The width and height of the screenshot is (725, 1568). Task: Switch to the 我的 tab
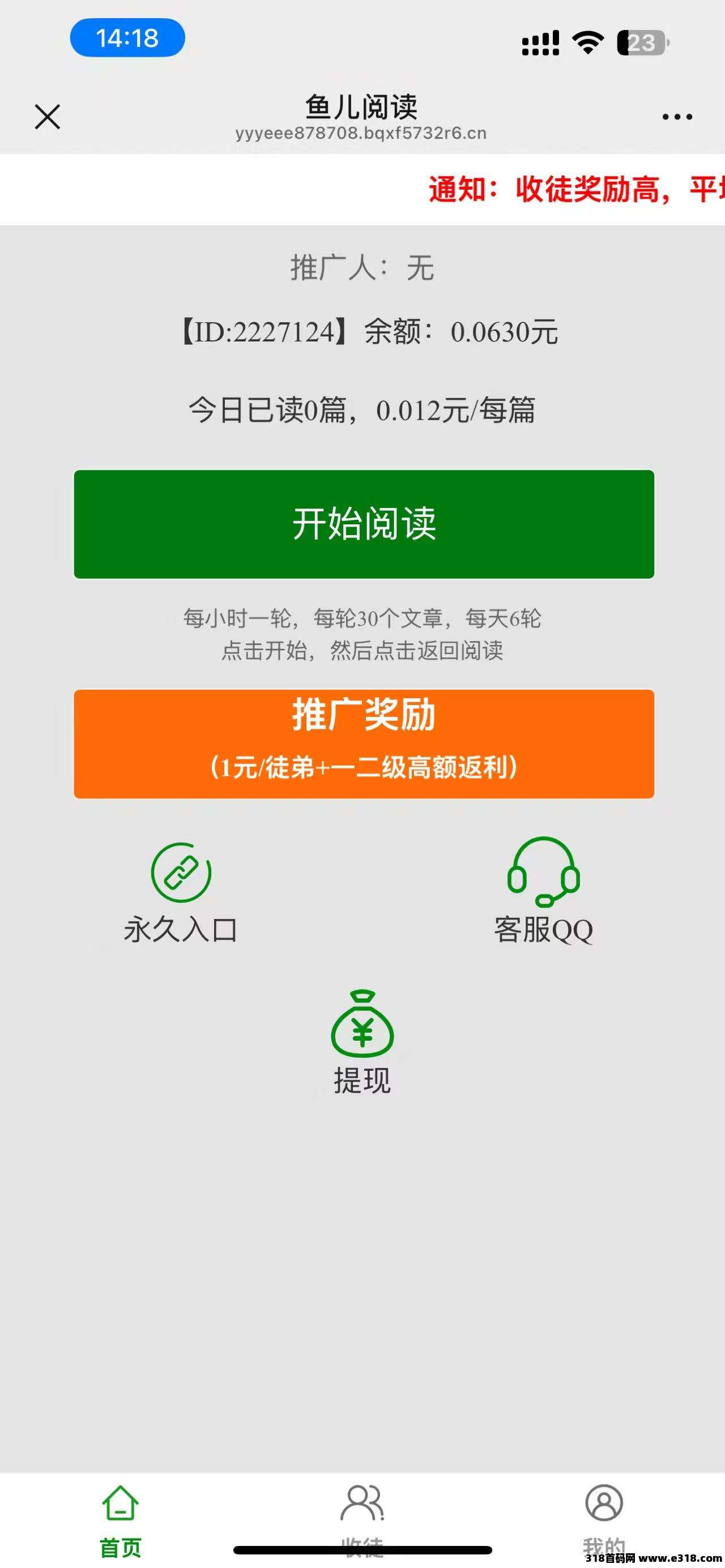pyautogui.click(x=603, y=1517)
